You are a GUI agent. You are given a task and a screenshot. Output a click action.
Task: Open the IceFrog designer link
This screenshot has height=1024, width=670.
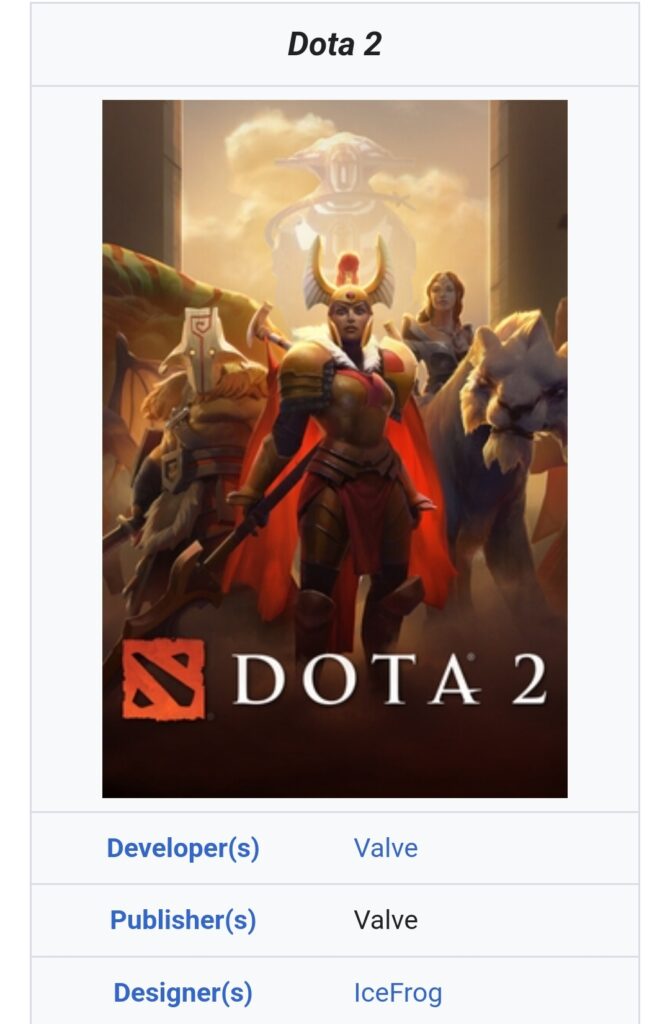click(x=397, y=993)
